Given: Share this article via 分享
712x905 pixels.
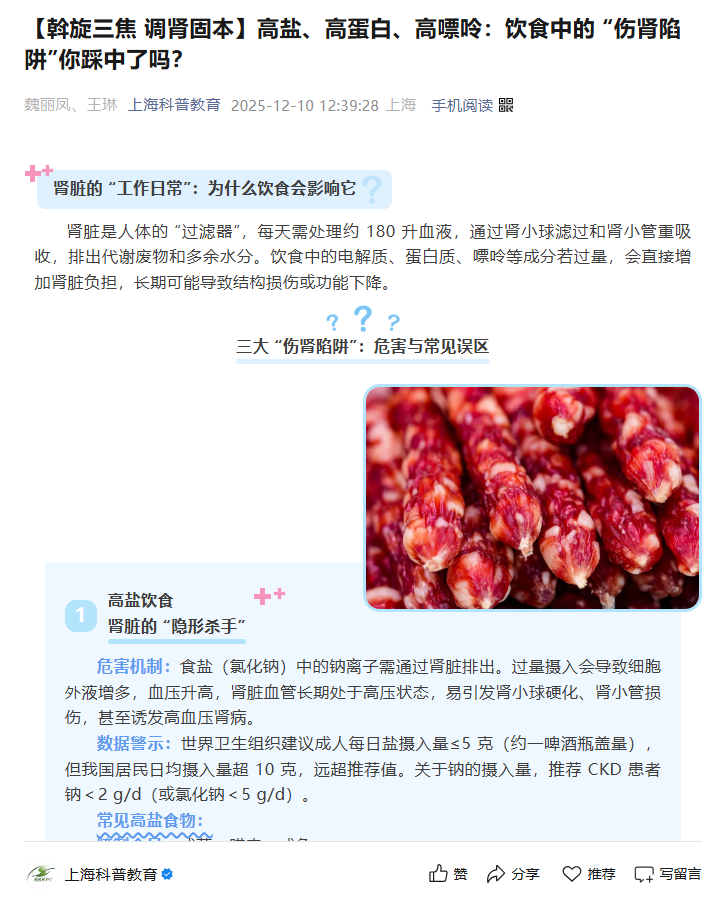Looking at the screenshot, I should [513, 874].
